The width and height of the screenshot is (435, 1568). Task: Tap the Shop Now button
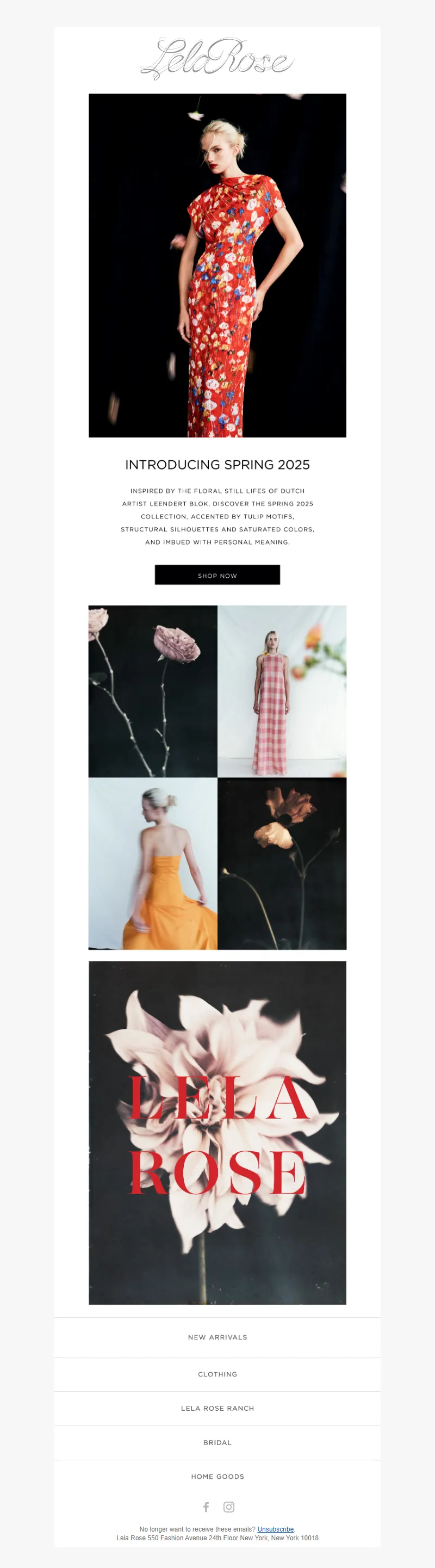217,575
